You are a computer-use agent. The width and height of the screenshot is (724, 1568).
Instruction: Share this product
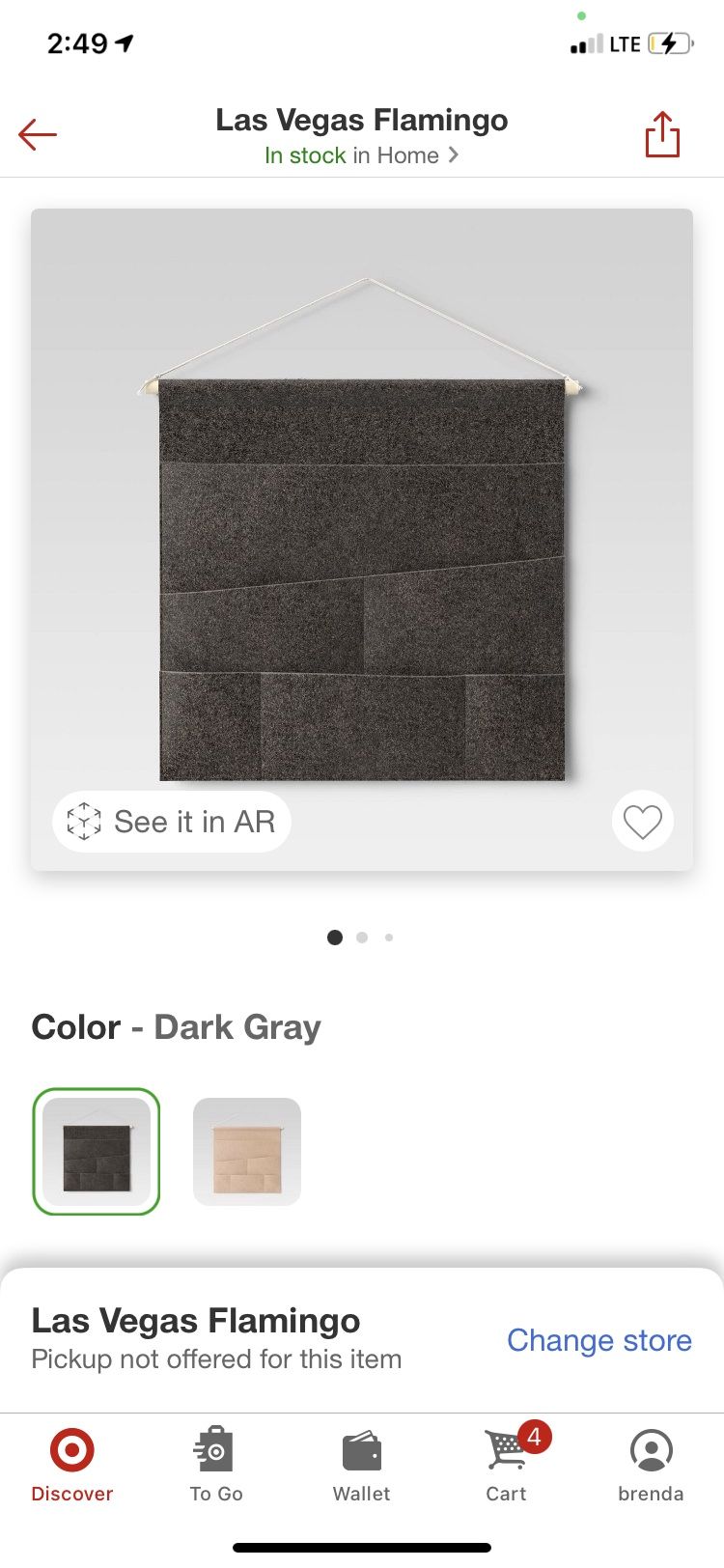[662, 134]
